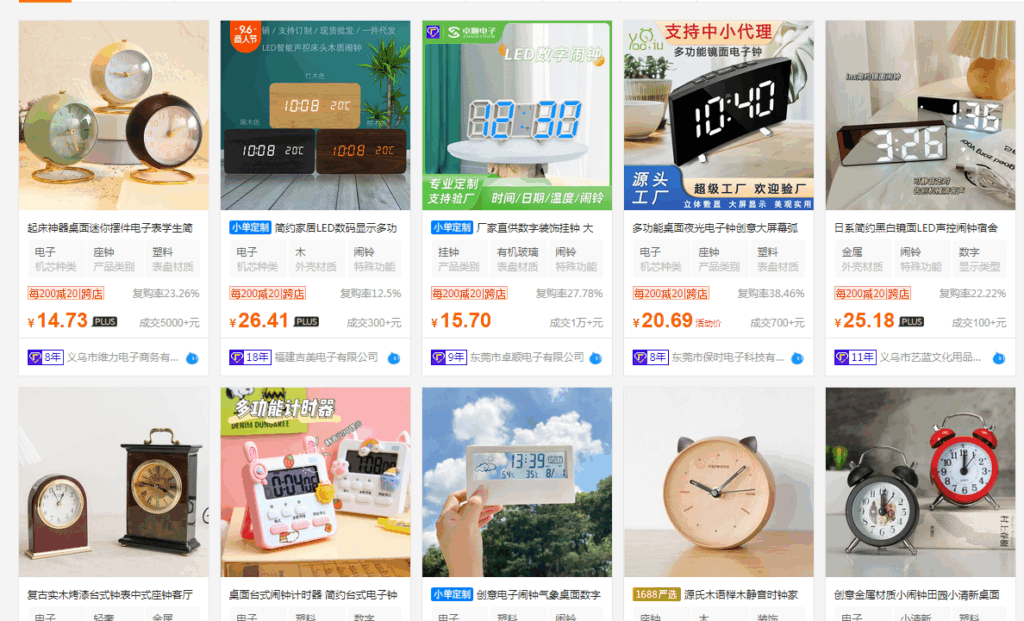1024x621 pixels.
Task: Open the curved mirror clock product image
Action: tap(719, 115)
